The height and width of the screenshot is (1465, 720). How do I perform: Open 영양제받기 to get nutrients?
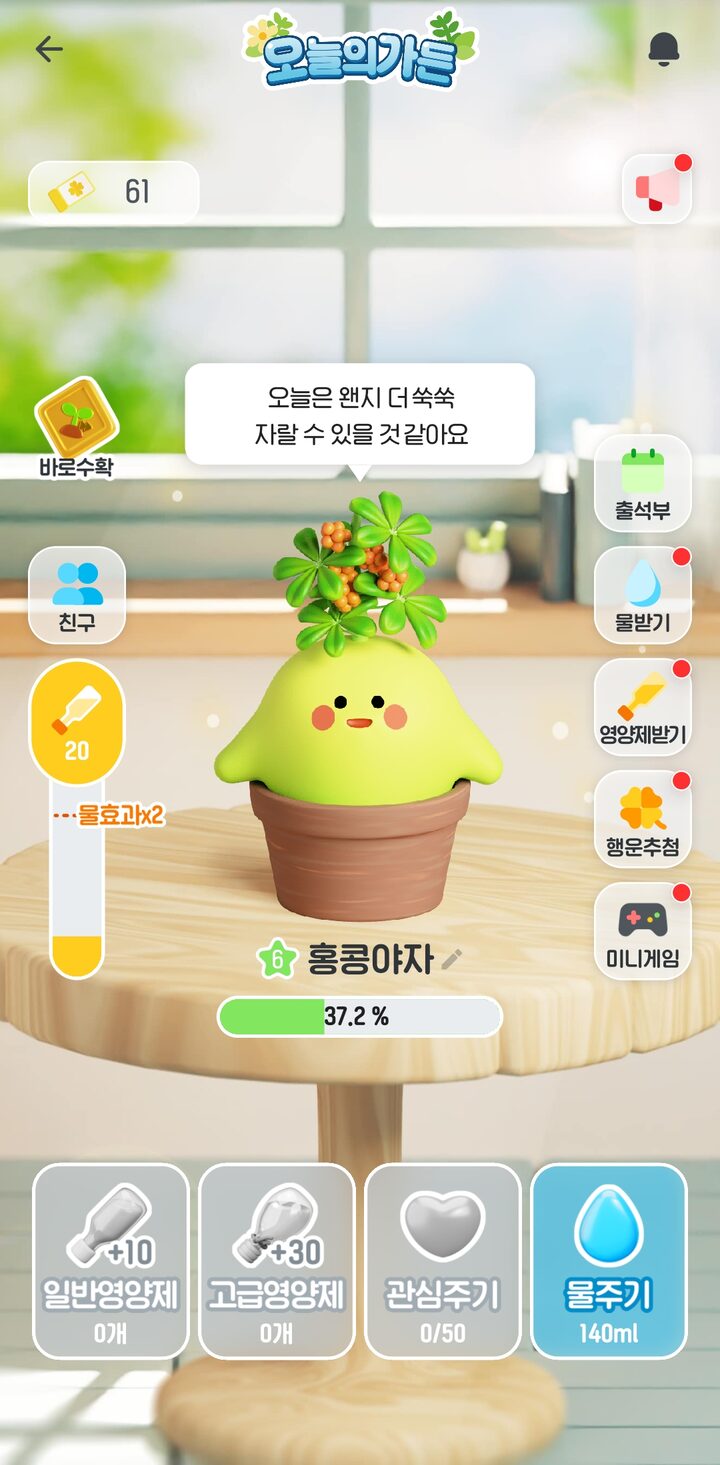[643, 707]
